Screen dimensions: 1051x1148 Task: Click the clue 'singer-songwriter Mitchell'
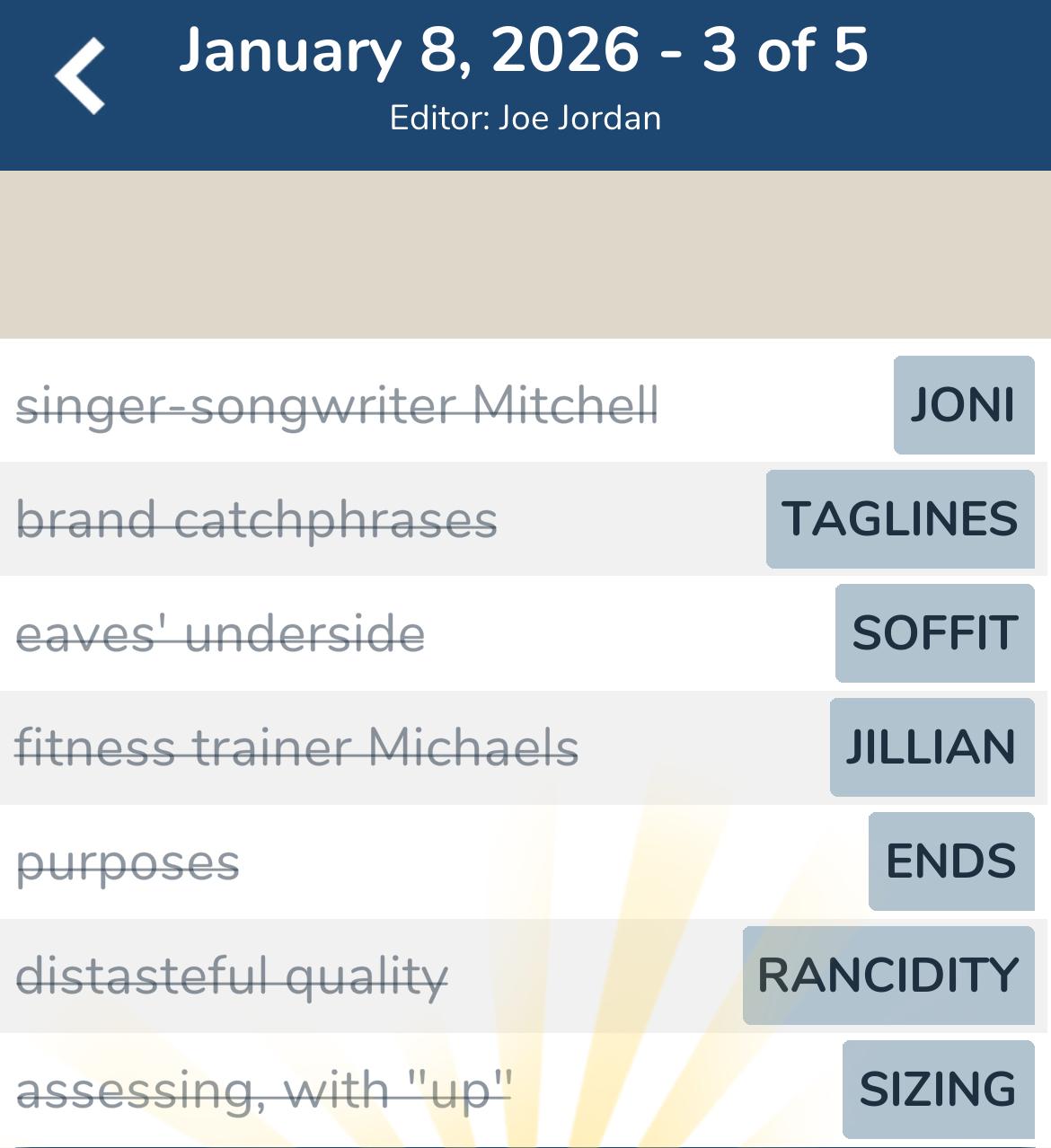pos(340,405)
